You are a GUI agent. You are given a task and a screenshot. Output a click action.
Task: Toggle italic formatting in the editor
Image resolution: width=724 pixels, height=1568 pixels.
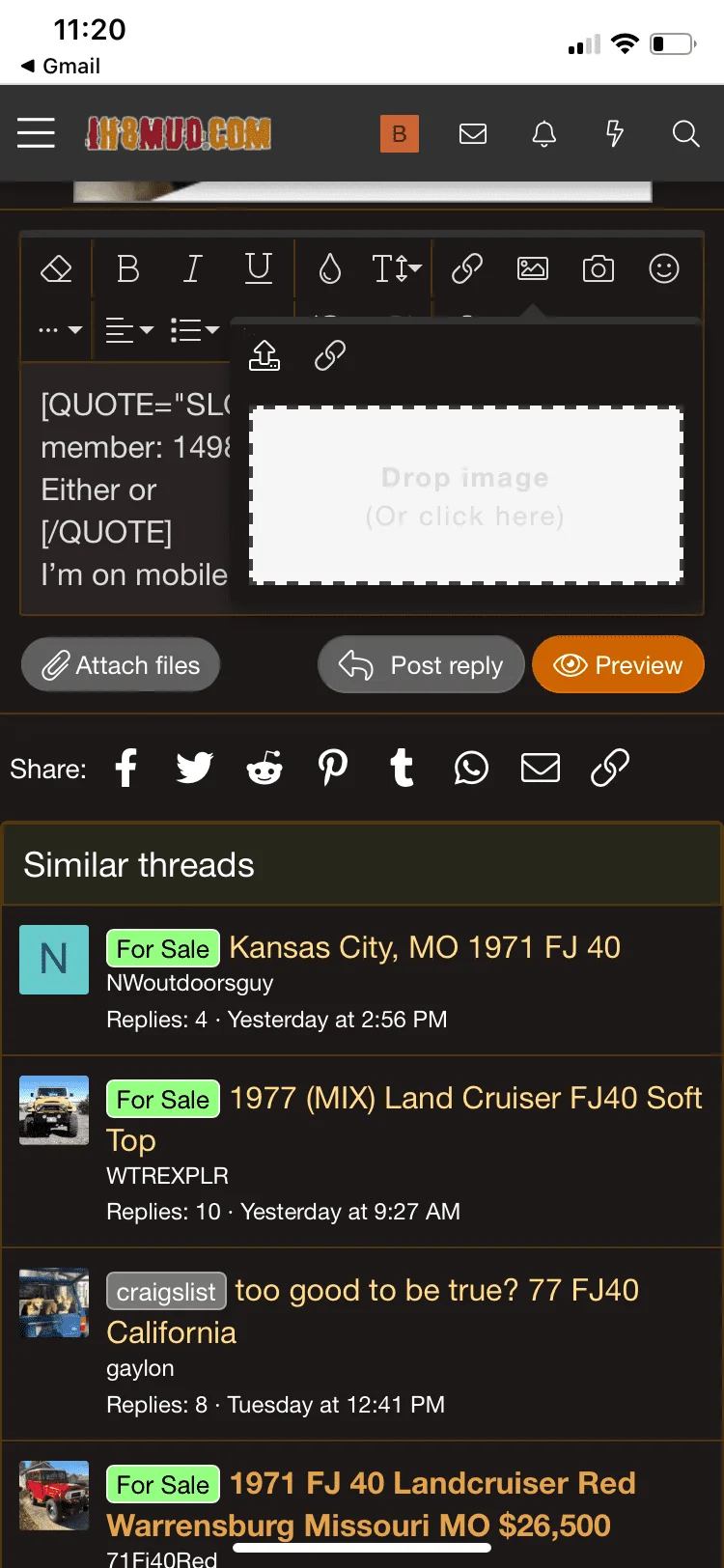pos(192,268)
